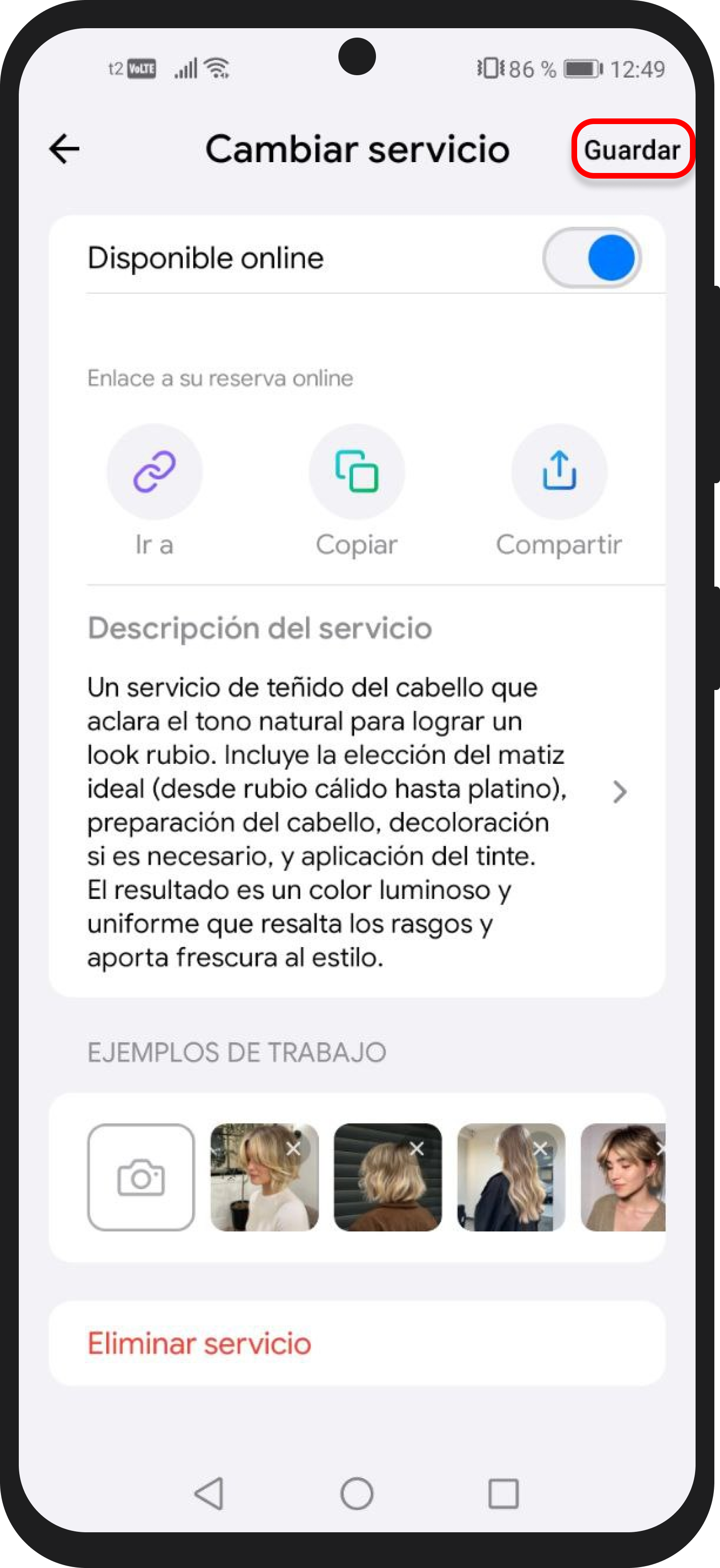The image size is (720, 1568).
Task: Toggle the Disponible online switch
Action: tap(592, 258)
